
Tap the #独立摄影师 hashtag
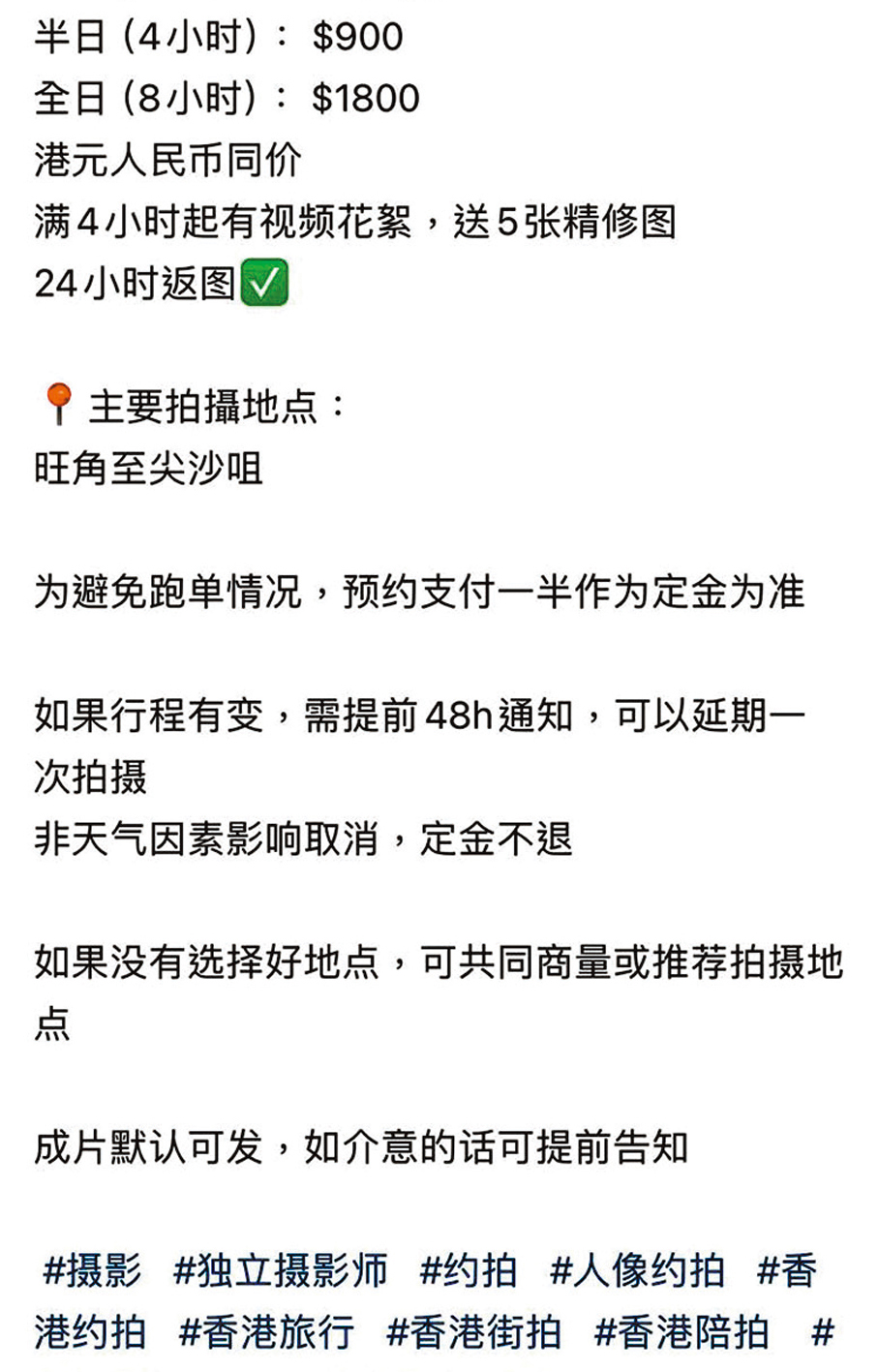(x=281, y=1270)
